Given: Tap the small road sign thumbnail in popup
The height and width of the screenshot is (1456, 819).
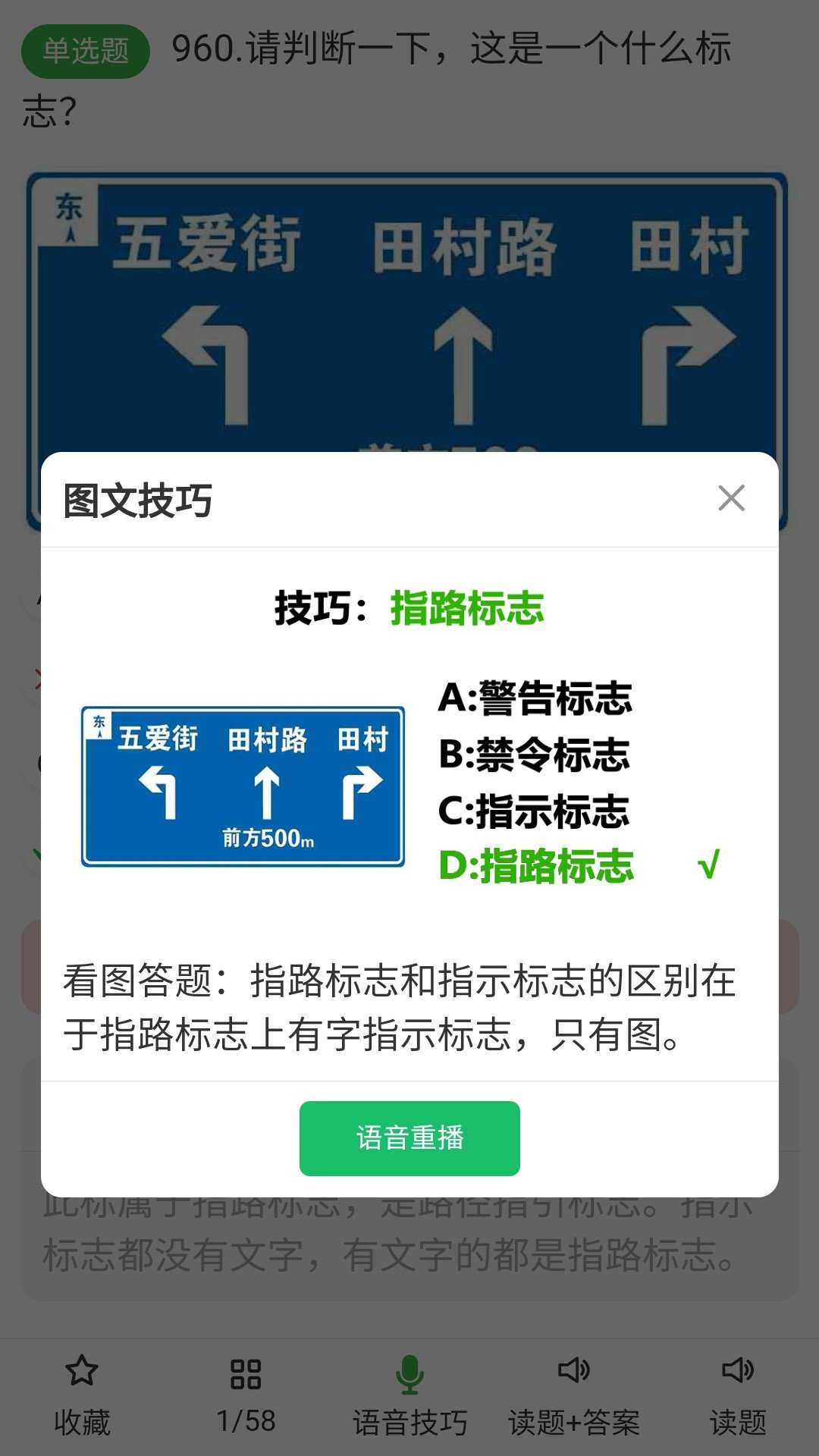Looking at the screenshot, I should pos(242,785).
